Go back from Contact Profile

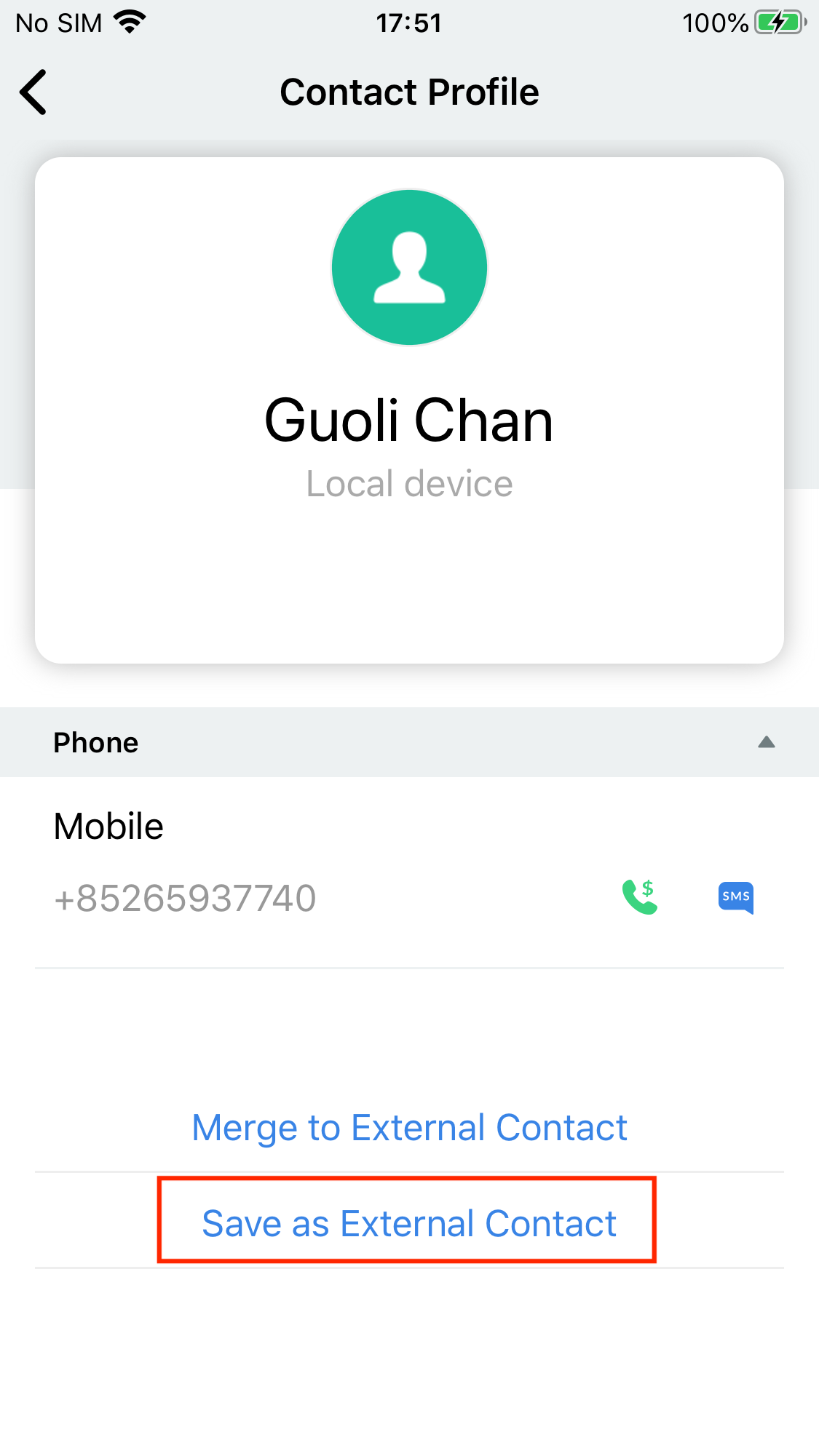tap(33, 92)
